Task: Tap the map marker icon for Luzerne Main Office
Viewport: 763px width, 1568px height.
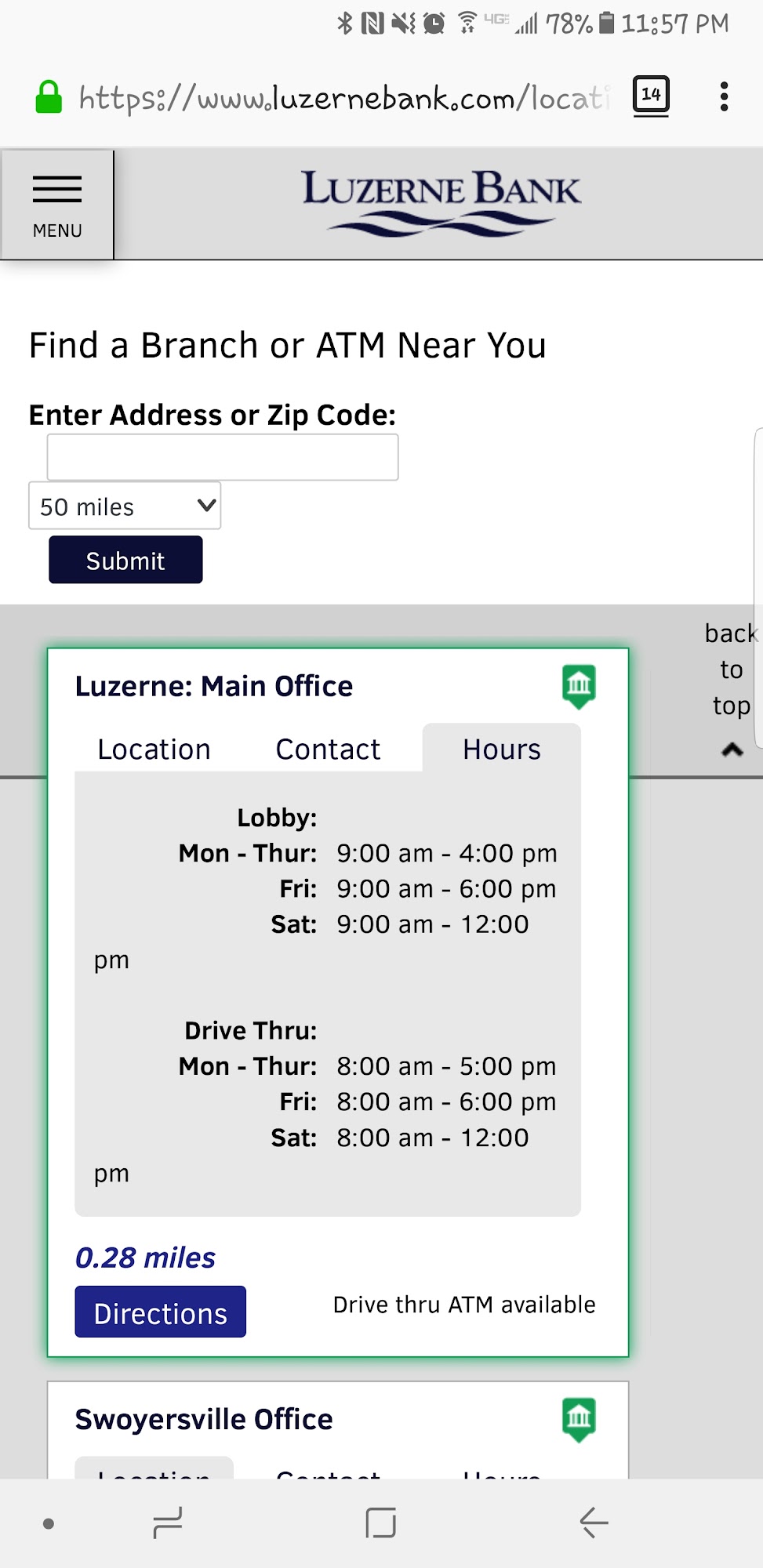Action: 579,687
